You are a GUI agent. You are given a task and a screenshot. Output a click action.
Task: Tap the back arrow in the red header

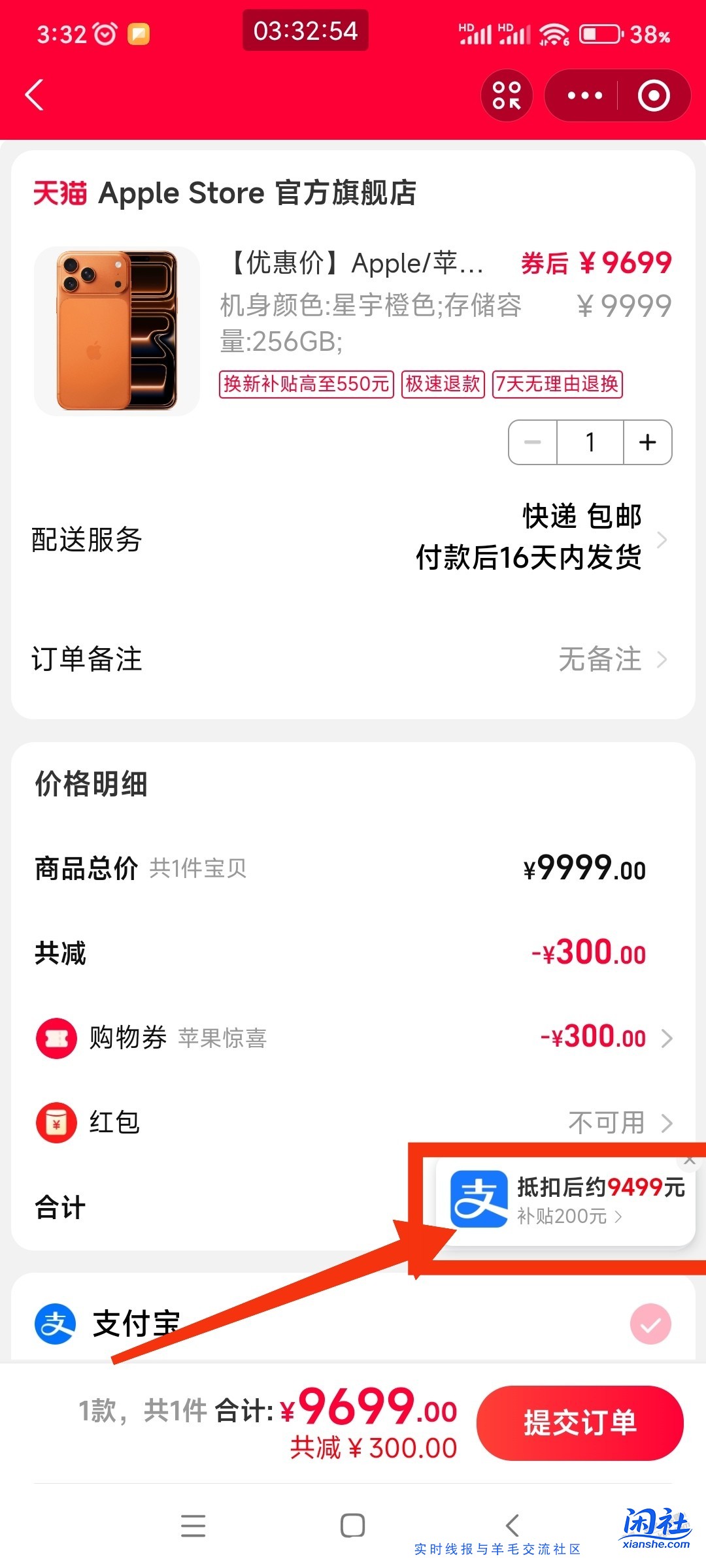click(34, 95)
